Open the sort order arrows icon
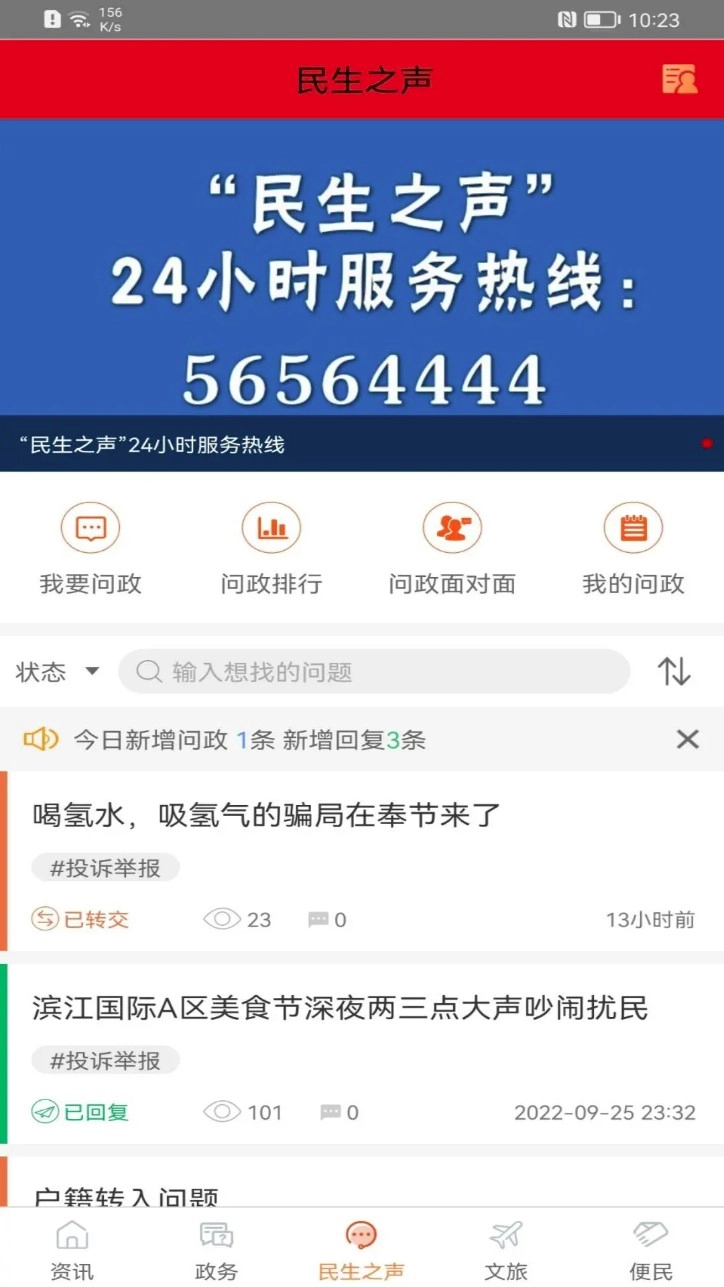This screenshot has width=724, height=1287. pyautogui.click(x=674, y=672)
